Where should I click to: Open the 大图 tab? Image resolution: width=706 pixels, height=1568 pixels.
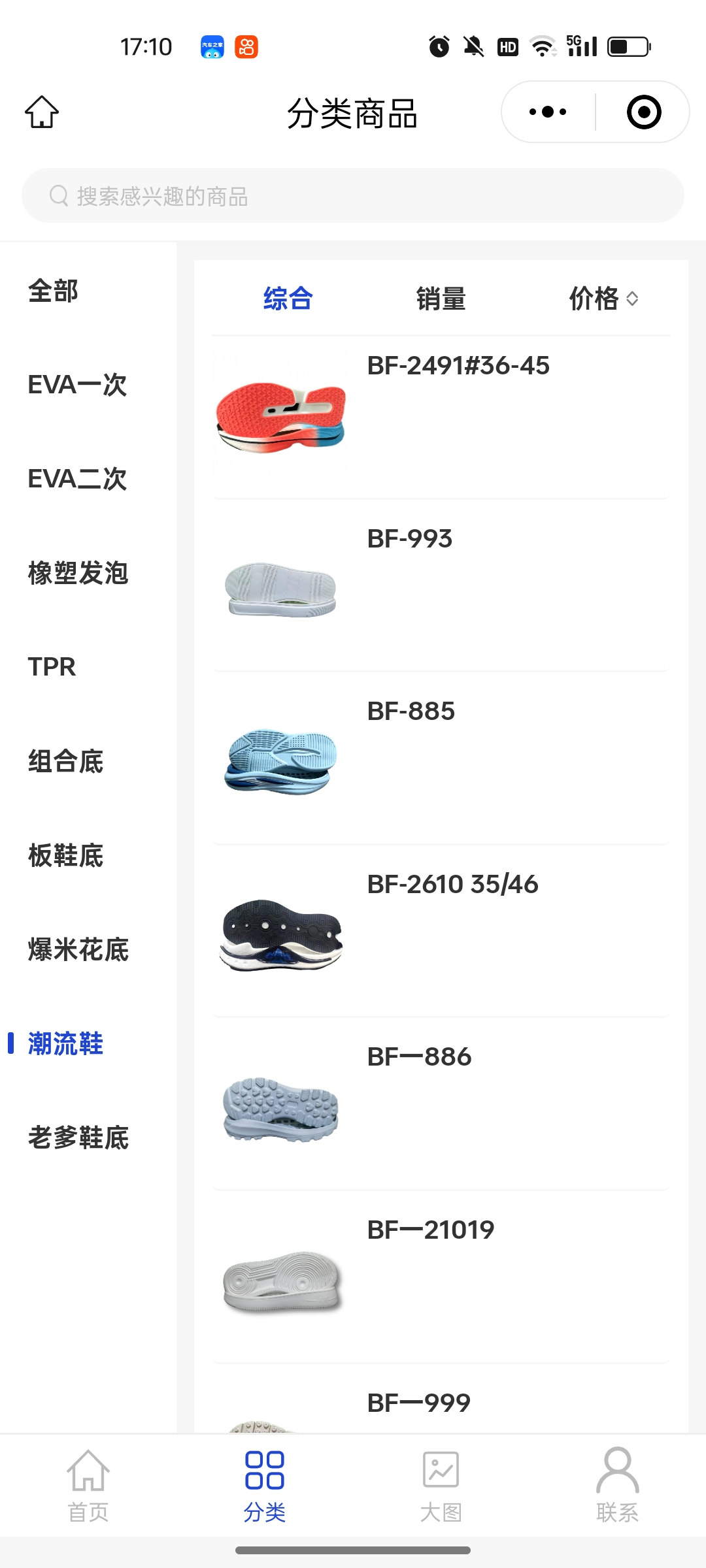click(441, 1485)
